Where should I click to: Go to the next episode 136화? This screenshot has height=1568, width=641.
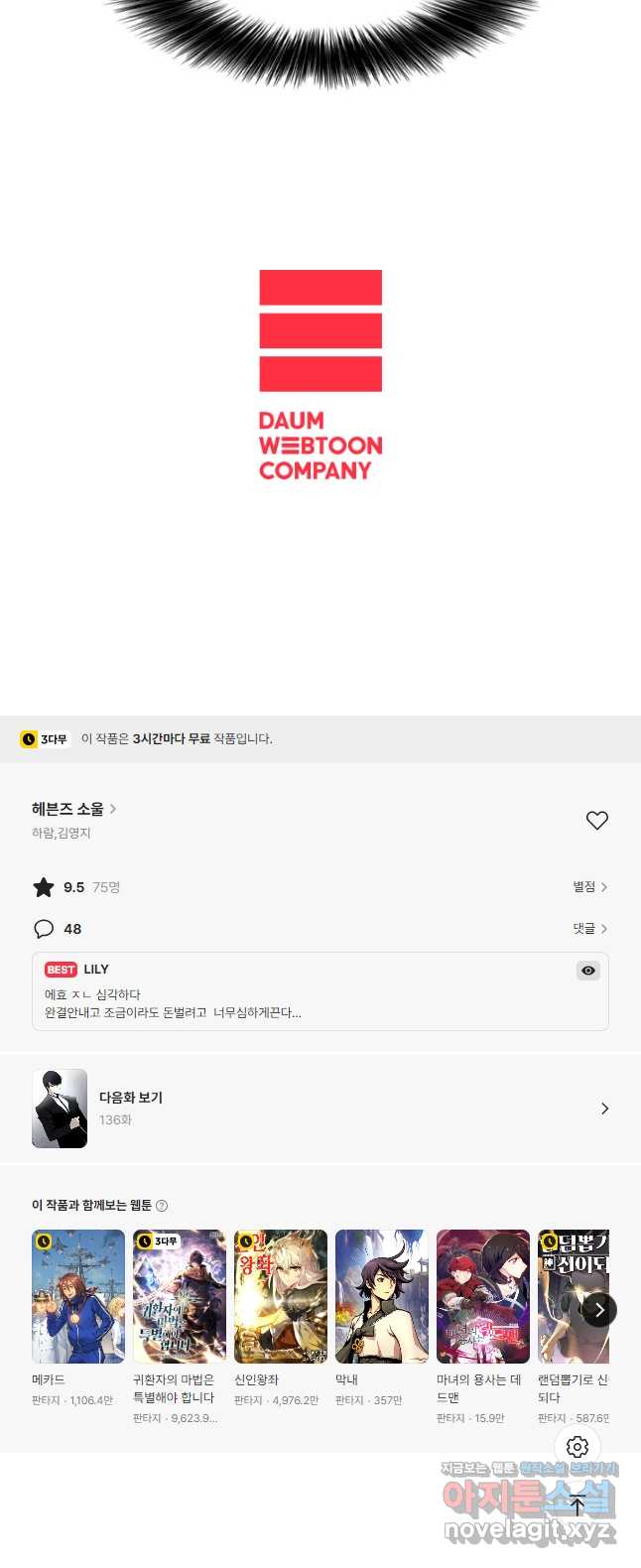point(320,1109)
